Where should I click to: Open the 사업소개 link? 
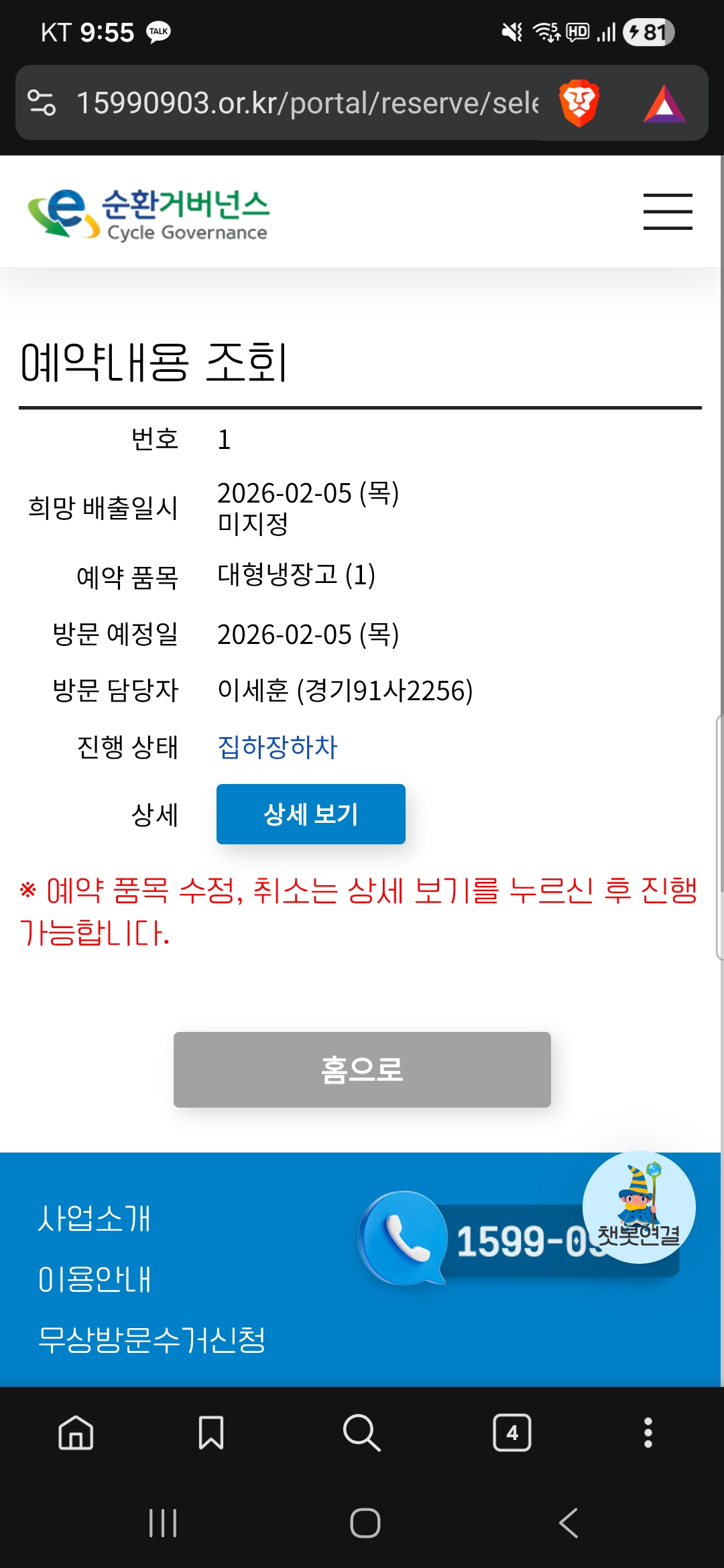[95, 1218]
